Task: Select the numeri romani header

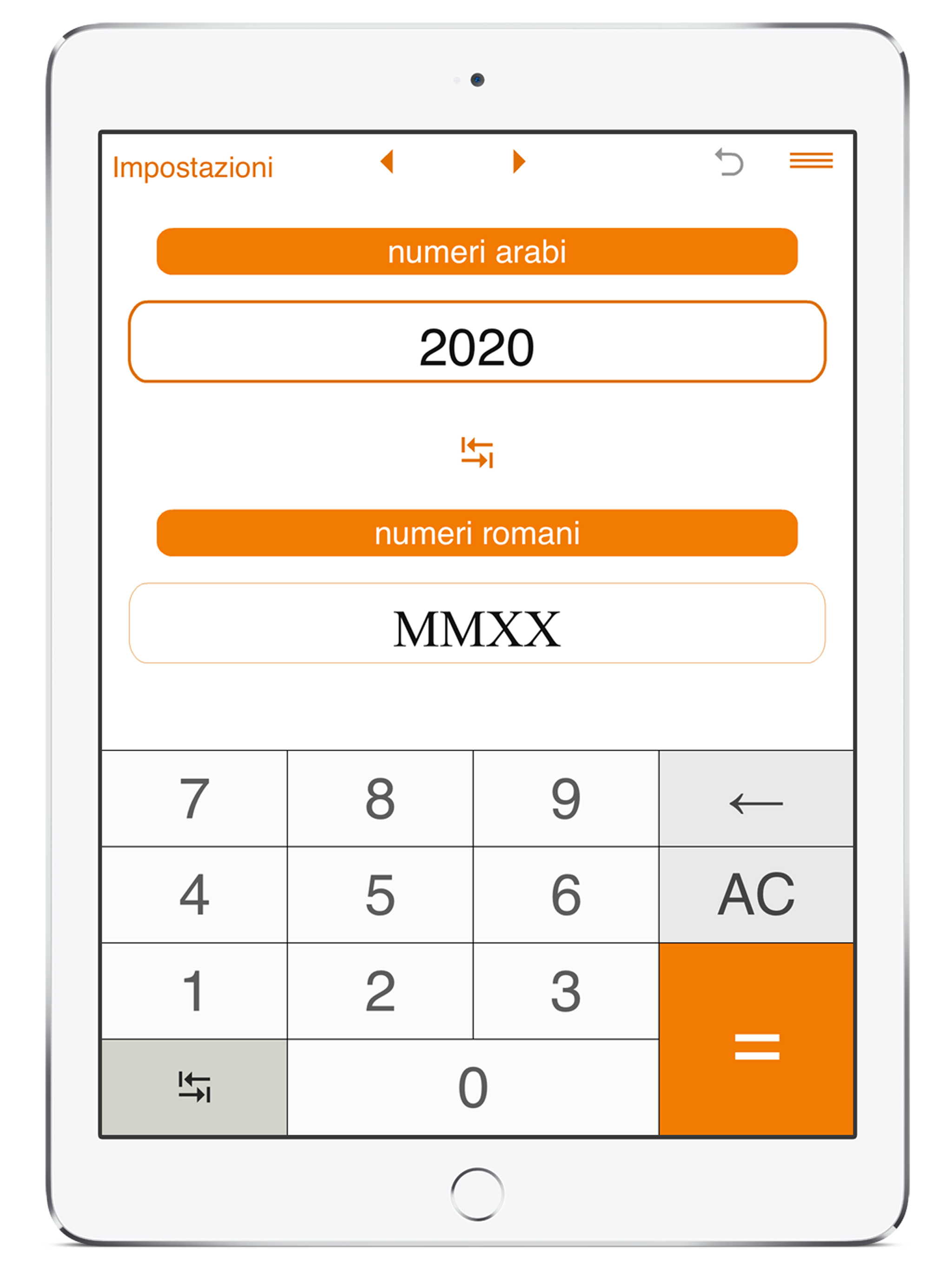Action: tap(477, 534)
